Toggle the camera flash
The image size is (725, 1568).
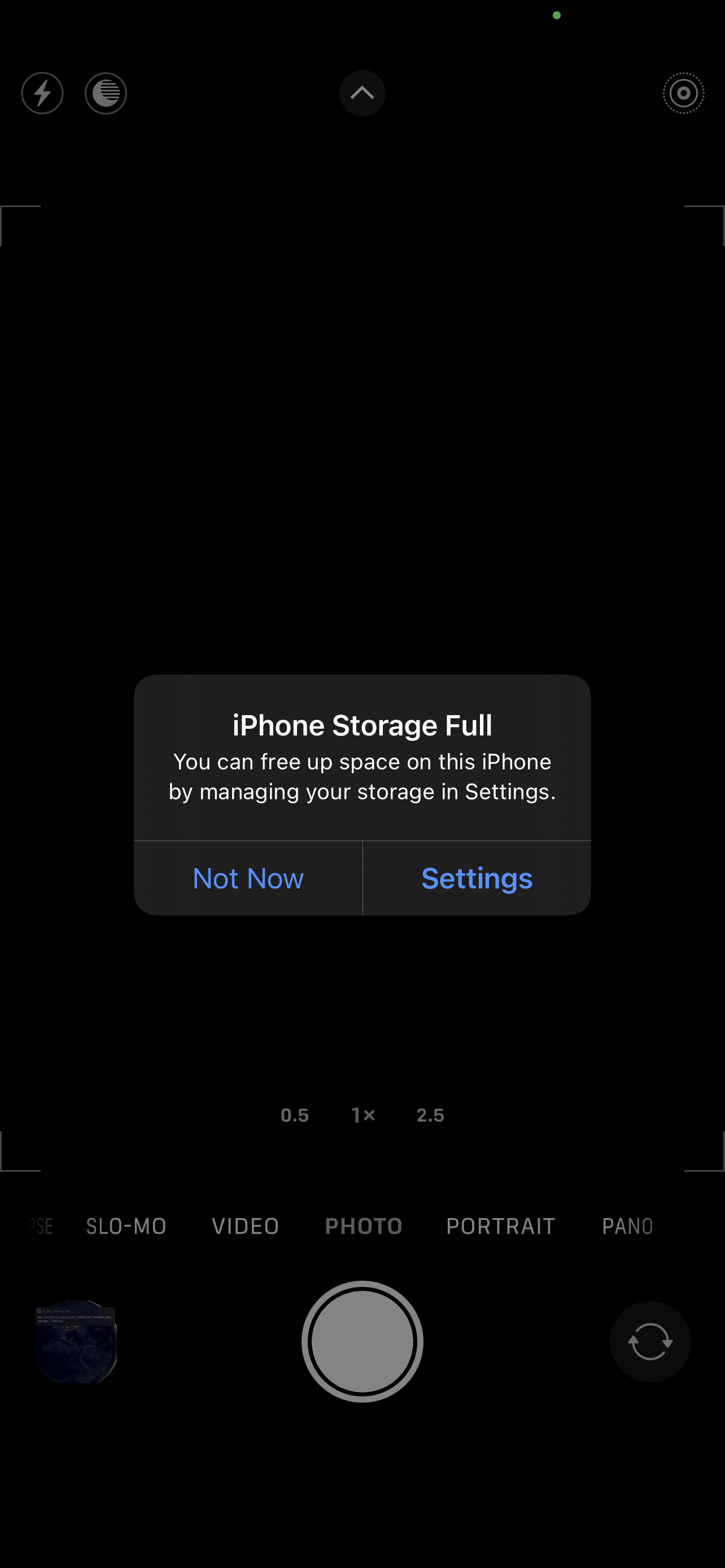tap(42, 93)
